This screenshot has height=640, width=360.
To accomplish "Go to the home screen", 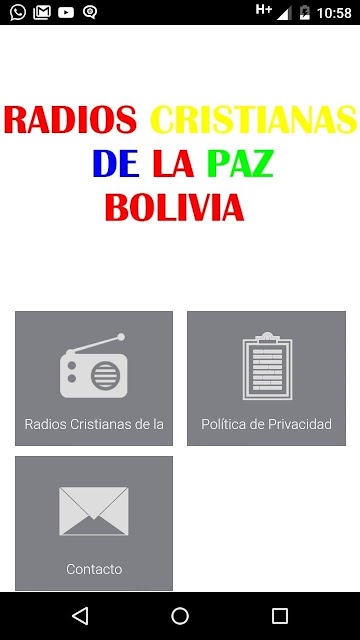I will (x=180, y=616).
